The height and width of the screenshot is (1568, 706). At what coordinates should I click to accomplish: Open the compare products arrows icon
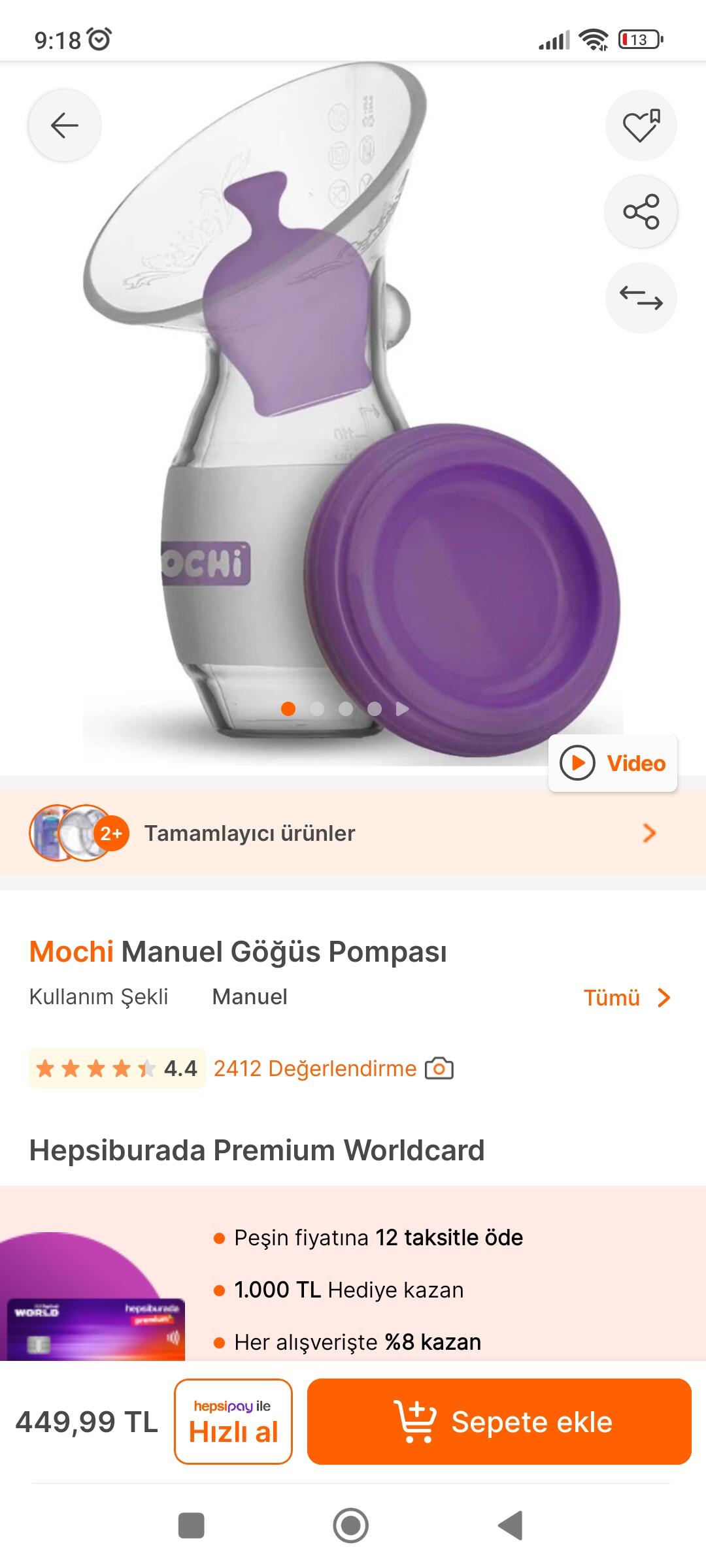tap(641, 298)
